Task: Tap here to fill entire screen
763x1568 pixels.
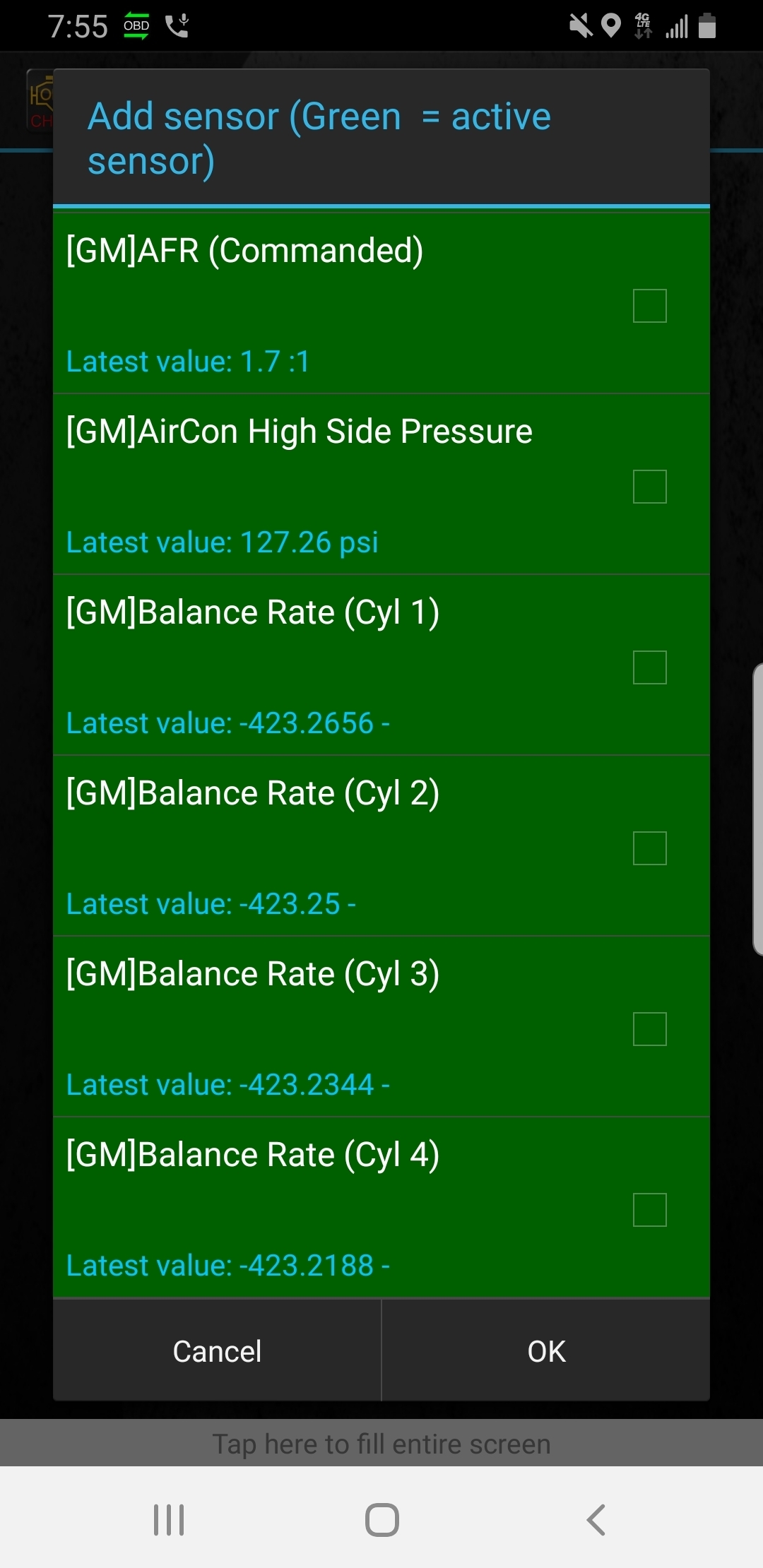Action: [381, 1444]
